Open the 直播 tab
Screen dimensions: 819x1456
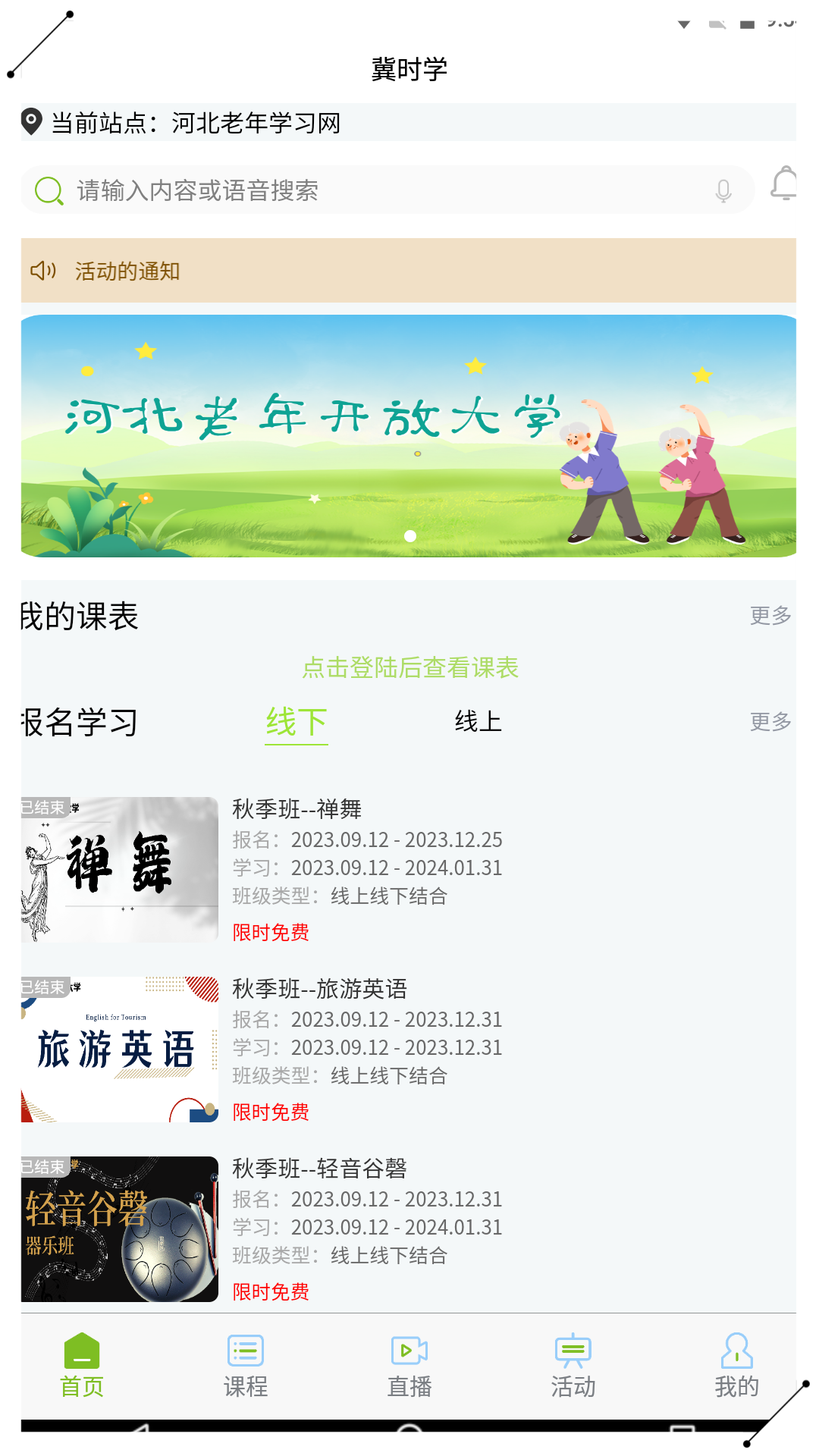coord(409,1366)
